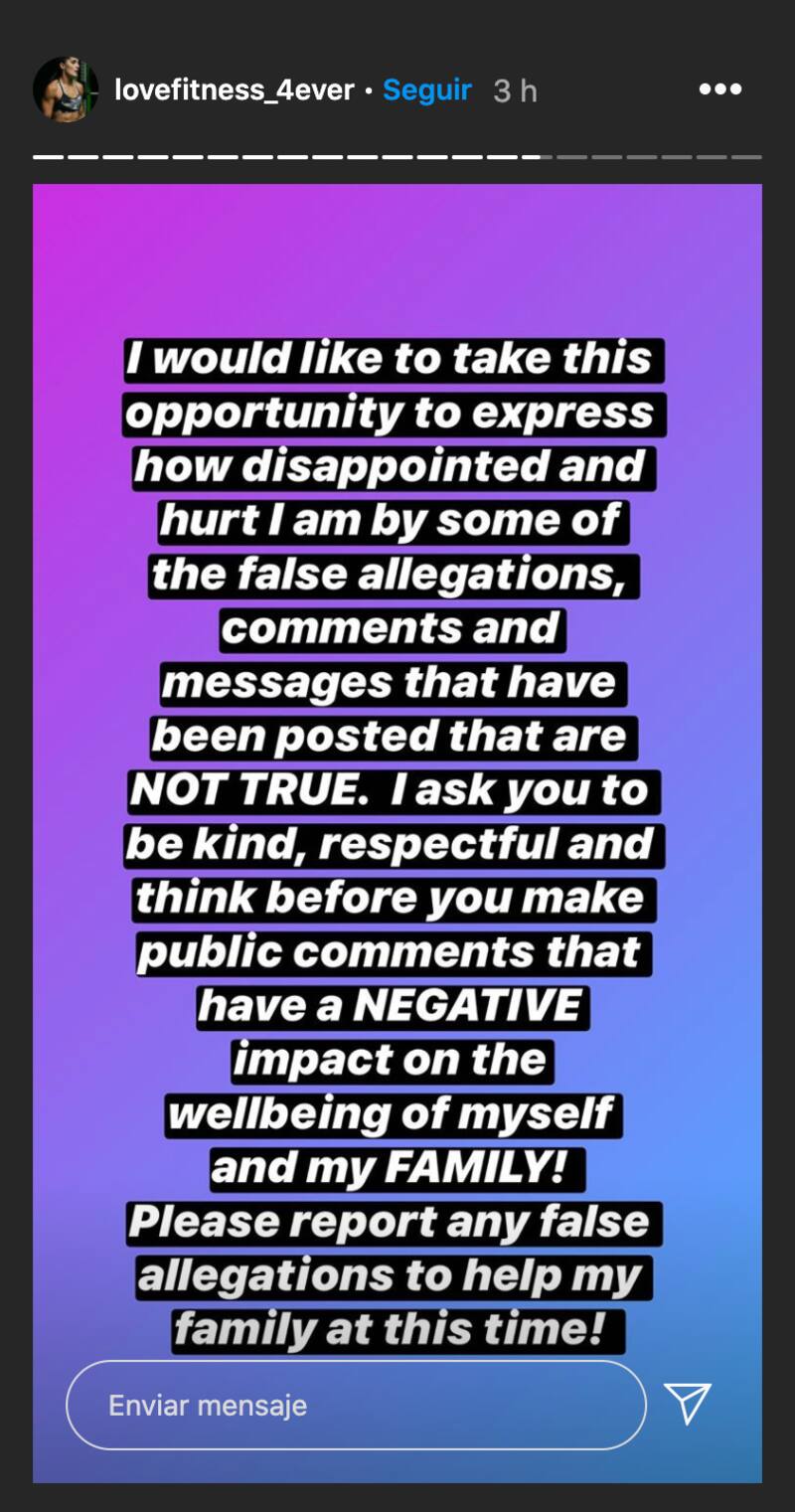Follow the account via Seguir
This screenshot has height=1512, width=795.
[427, 90]
